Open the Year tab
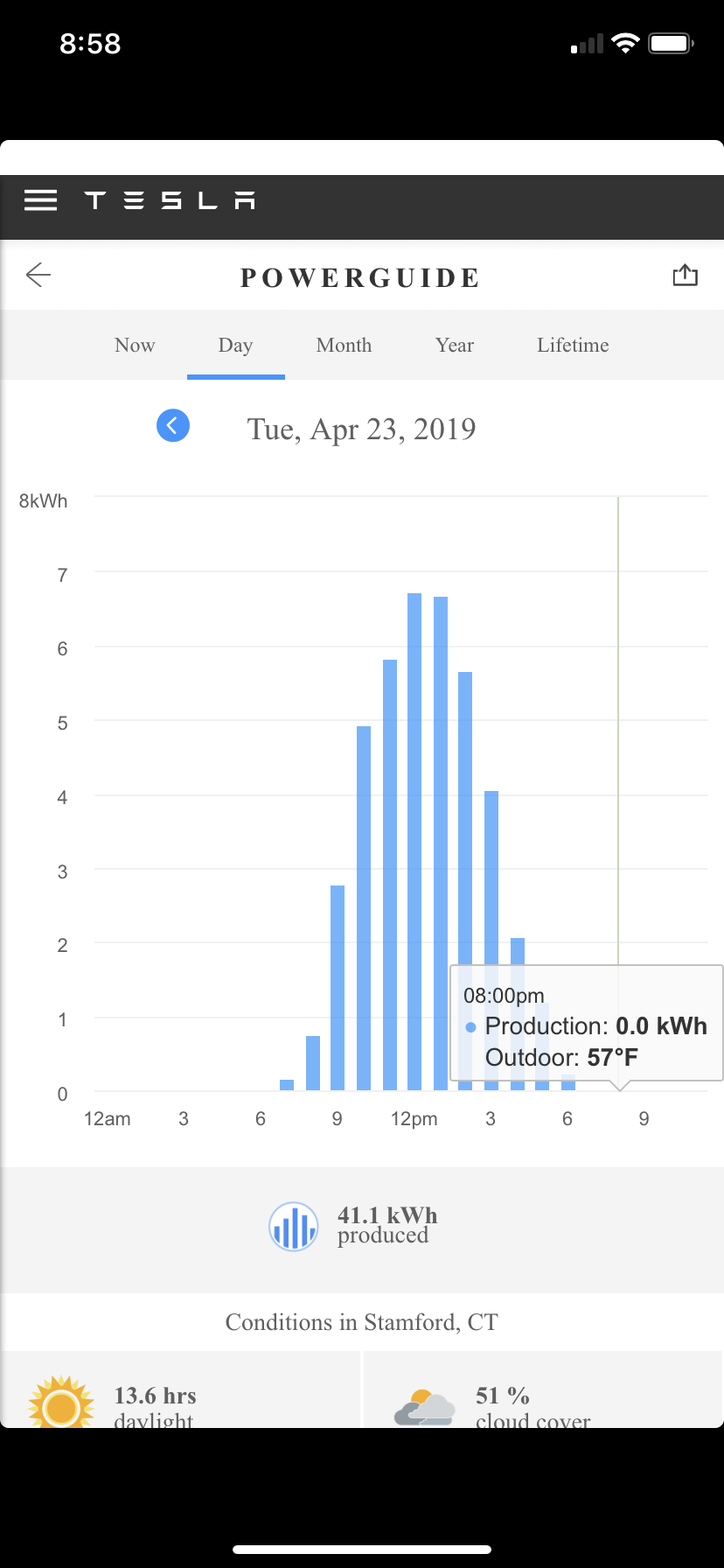724x1568 pixels. click(455, 346)
